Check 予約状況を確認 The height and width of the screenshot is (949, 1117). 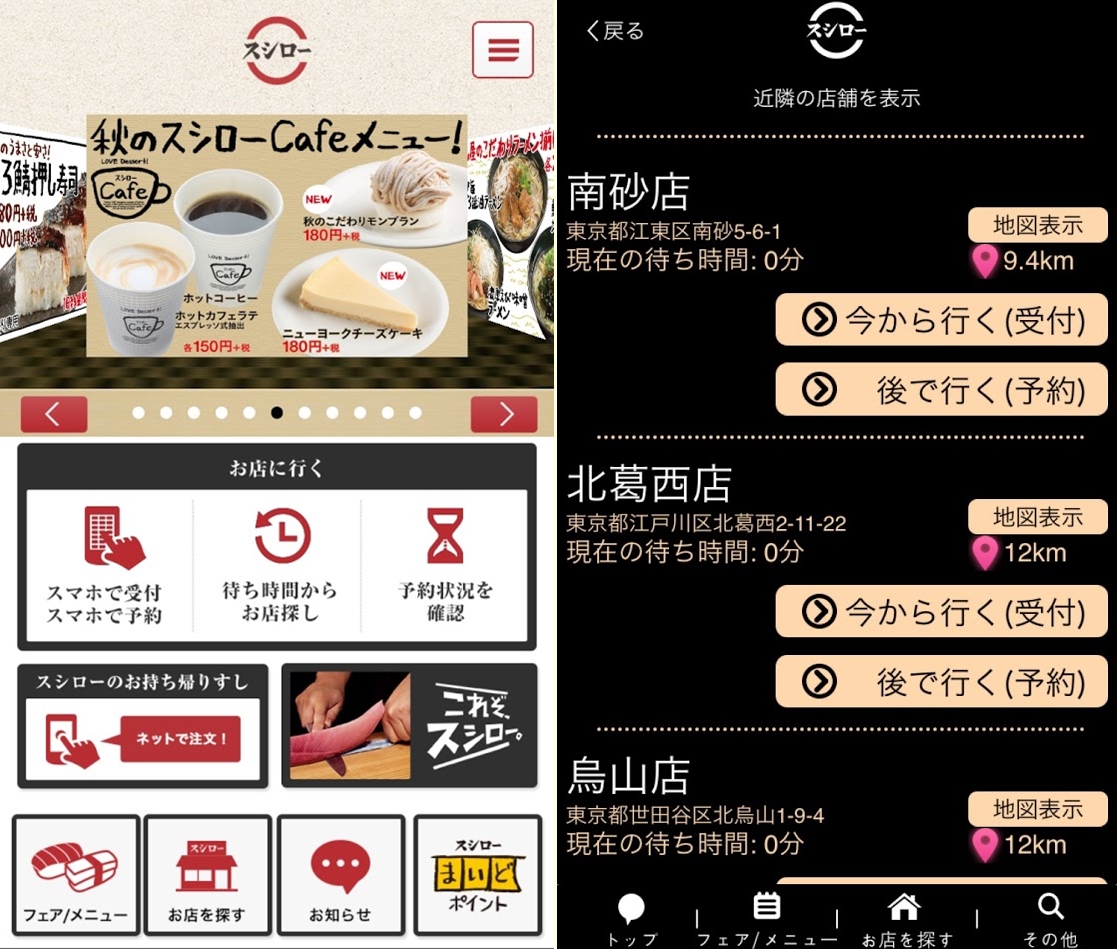(445, 567)
